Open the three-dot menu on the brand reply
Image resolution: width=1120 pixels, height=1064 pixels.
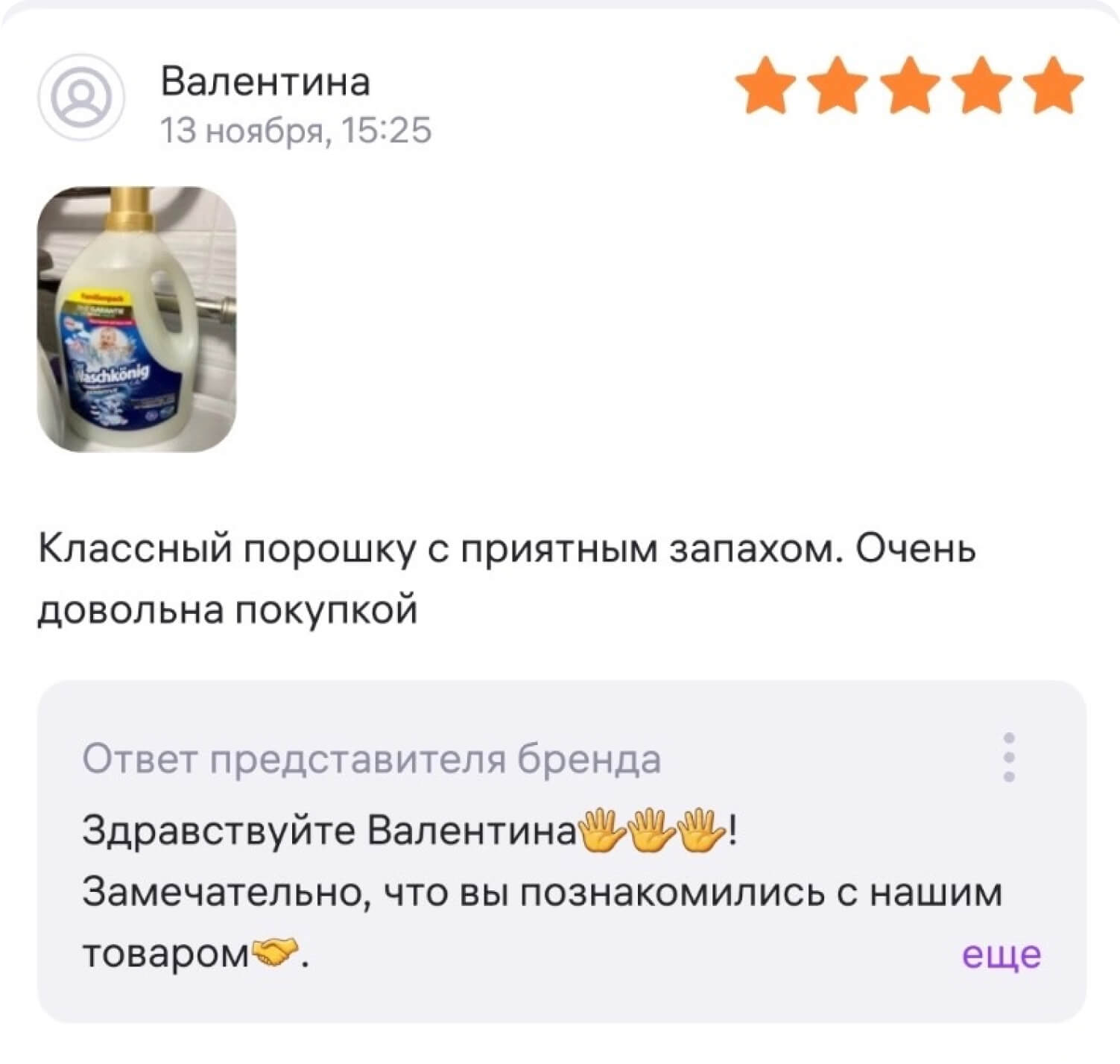[x=1009, y=757]
